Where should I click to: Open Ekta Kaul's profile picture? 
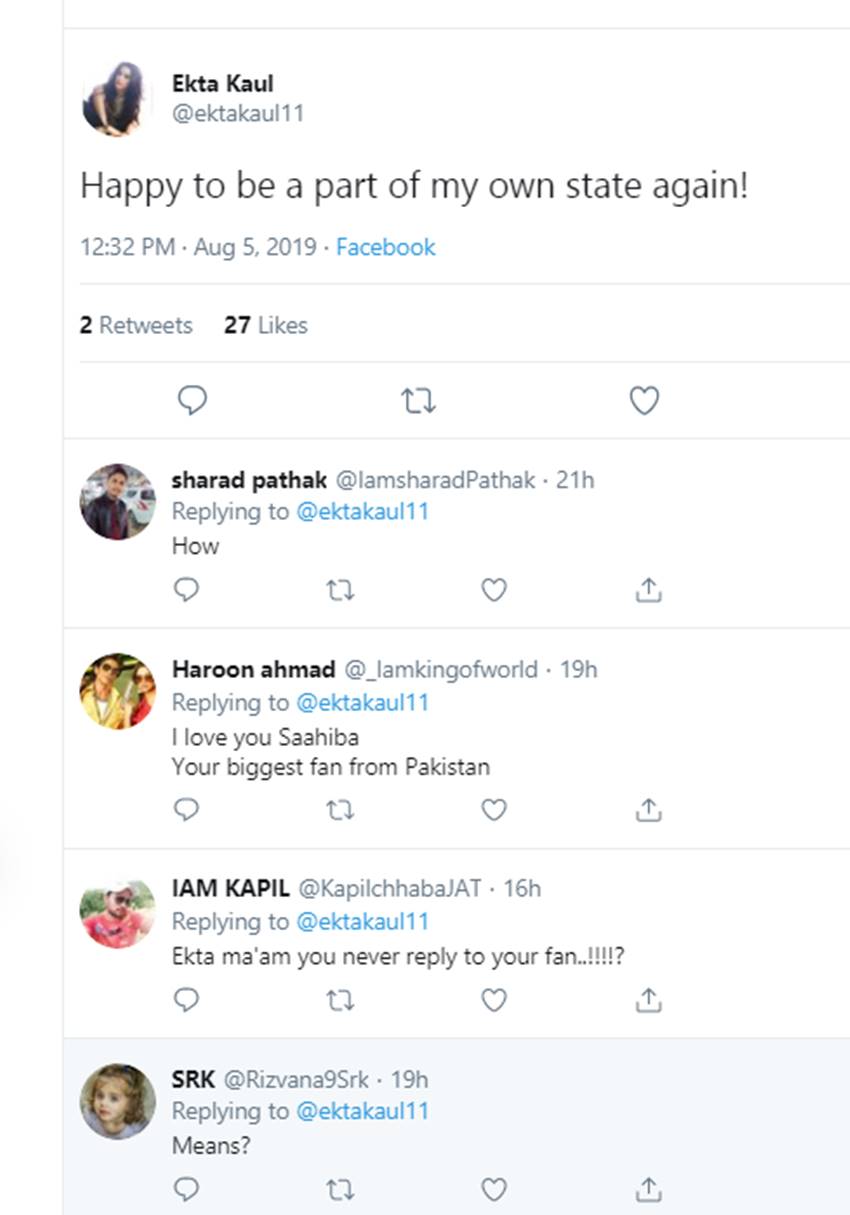pyautogui.click(x=116, y=99)
